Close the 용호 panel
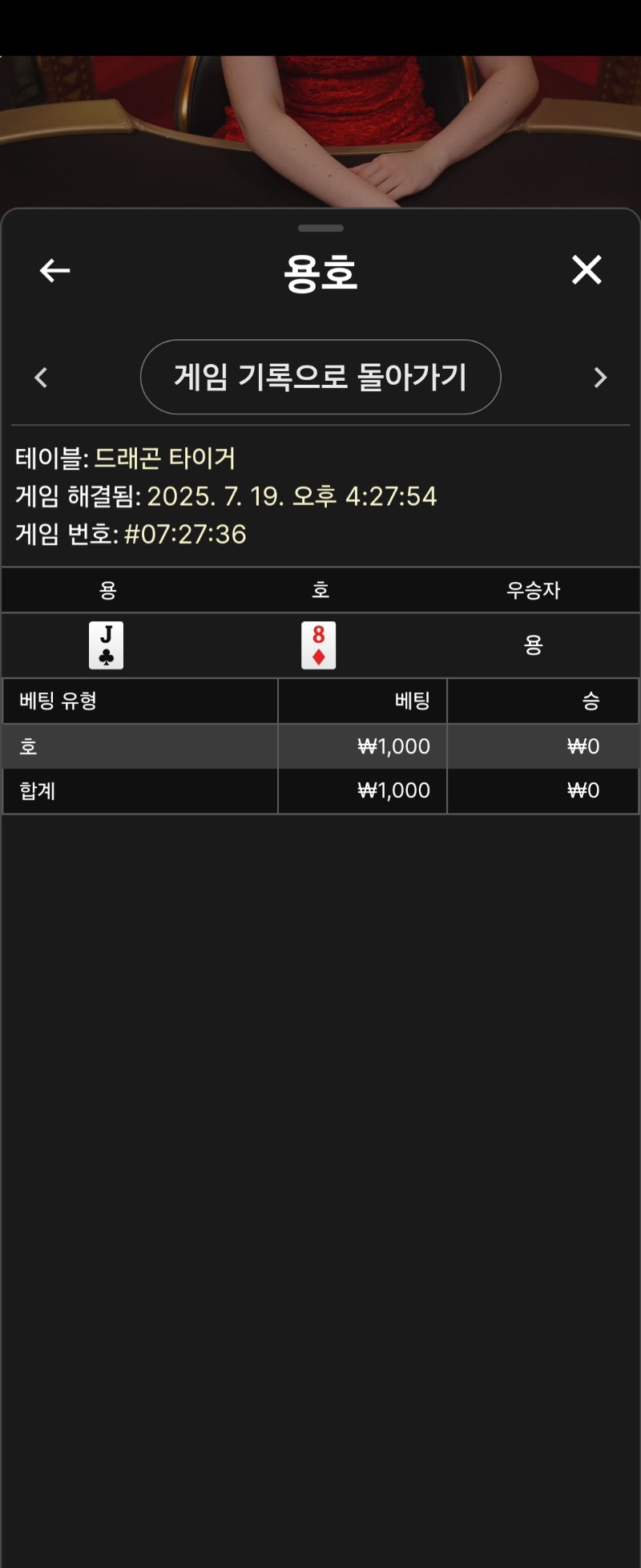Screen dimensions: 641x1568 coord(587,270)
